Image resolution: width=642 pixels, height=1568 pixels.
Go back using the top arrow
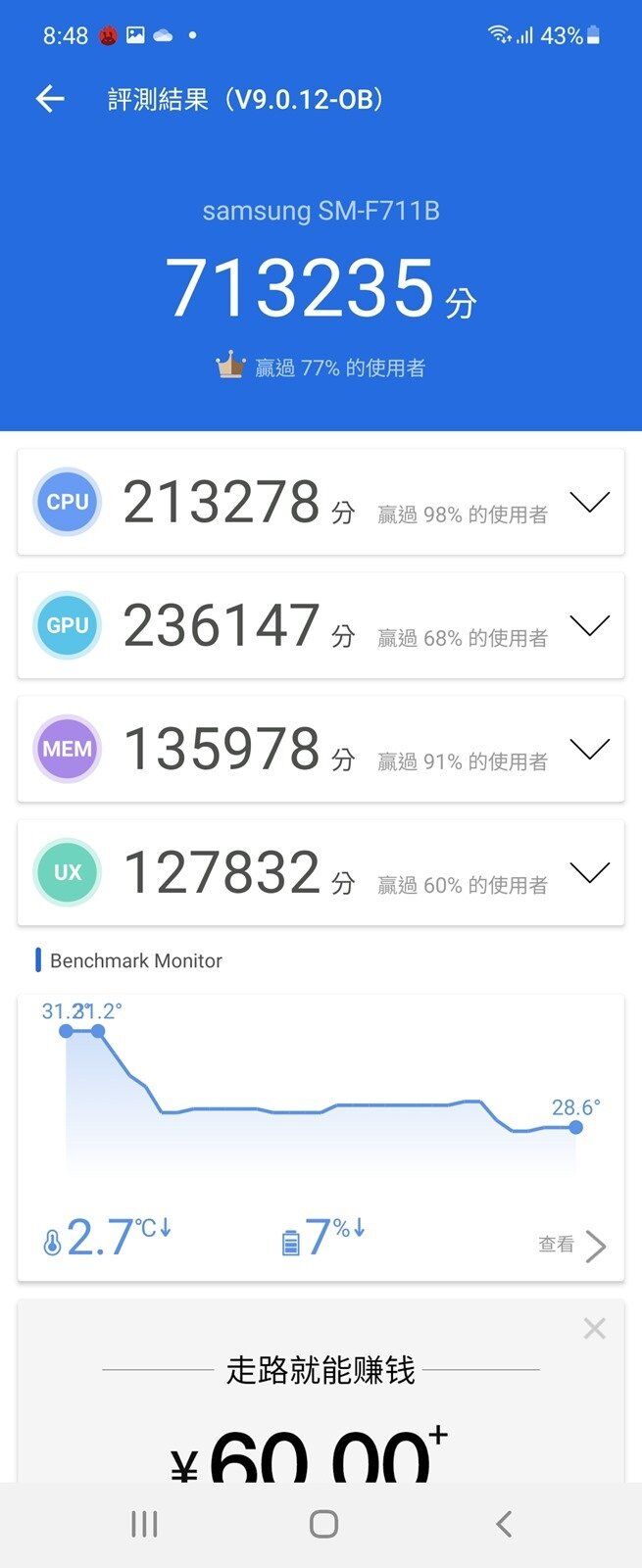click(x=50, y=99)
